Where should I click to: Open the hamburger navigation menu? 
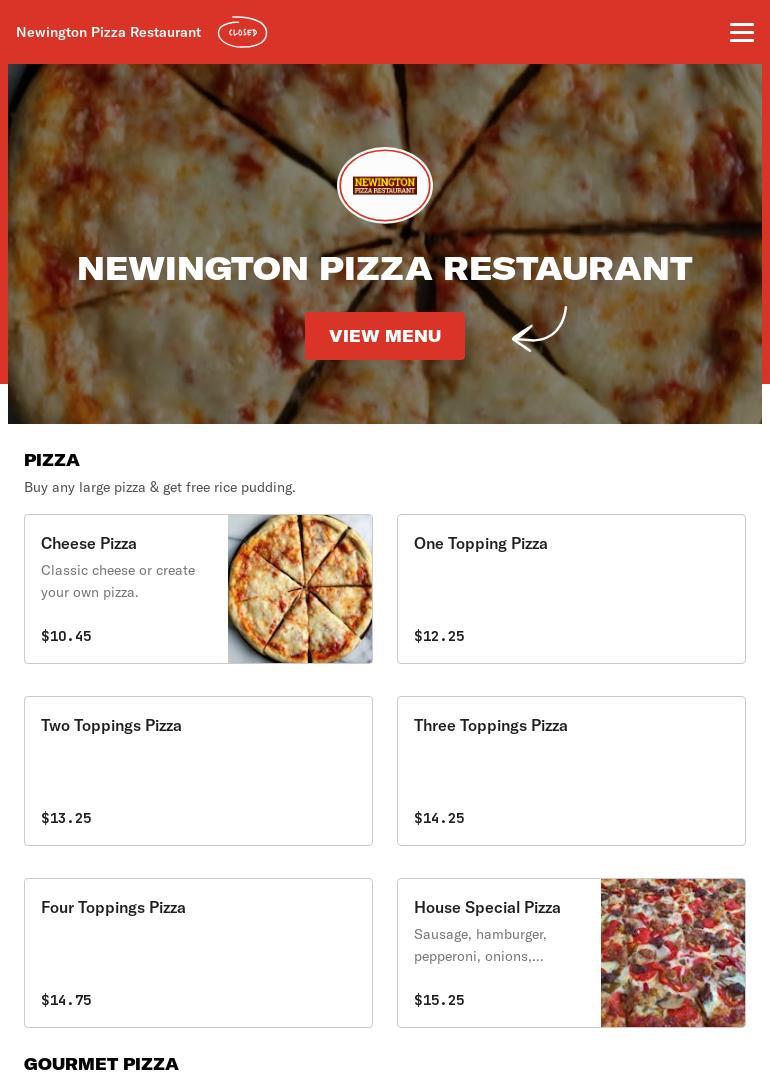[741, 32]
